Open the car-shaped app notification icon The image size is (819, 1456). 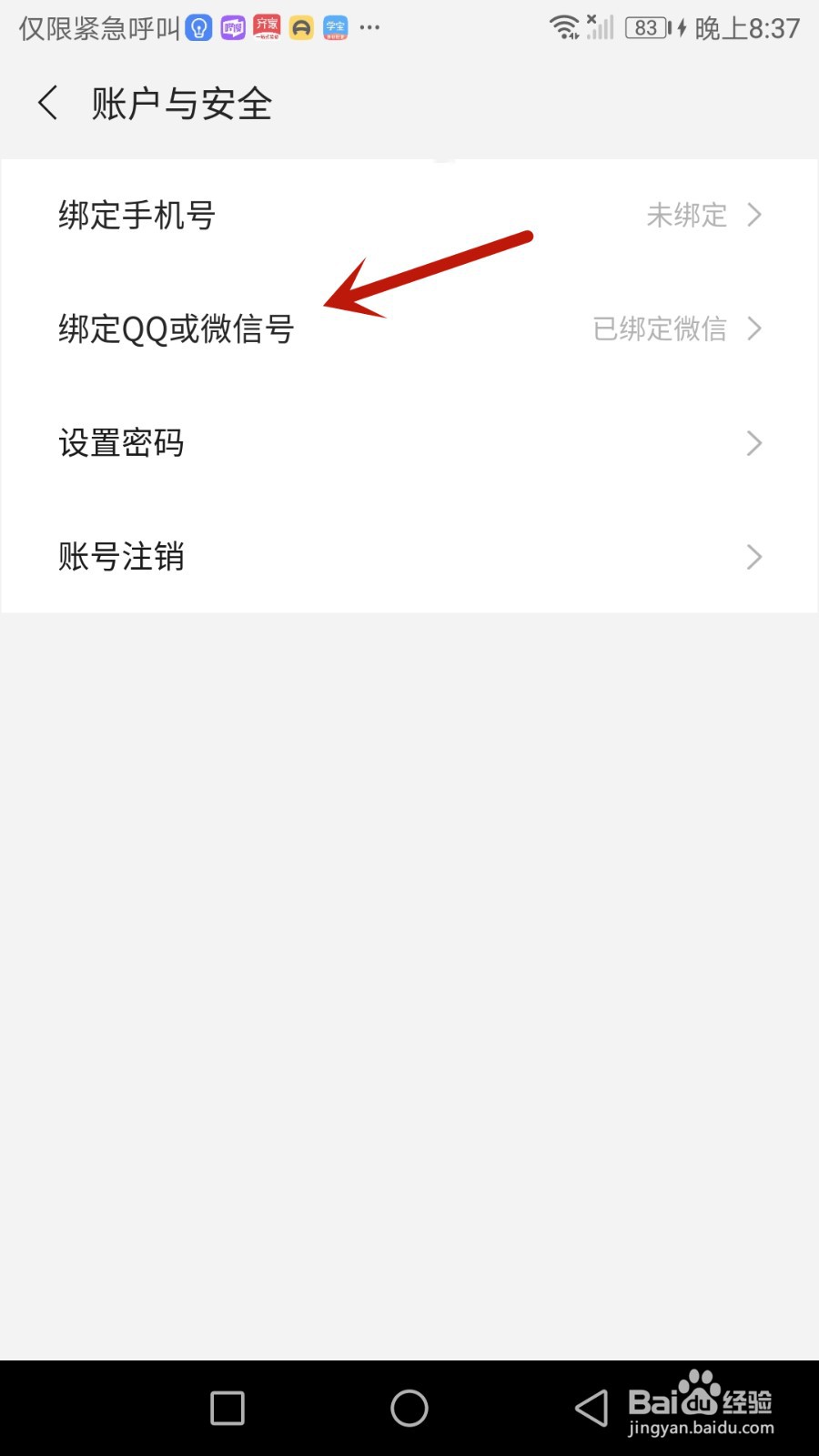pyautogui.click(x=301, y=27)
